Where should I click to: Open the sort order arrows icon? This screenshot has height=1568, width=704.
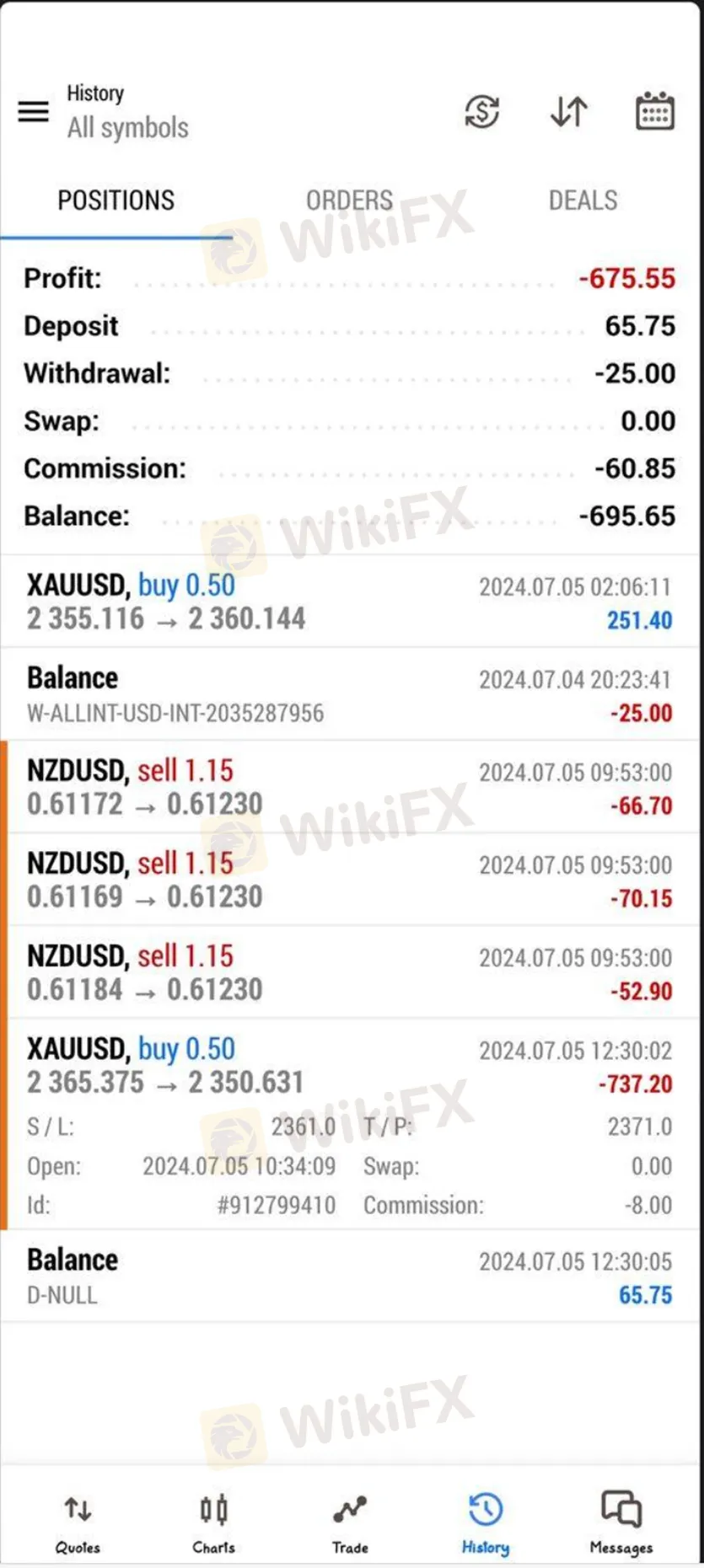tap(569, 111)
